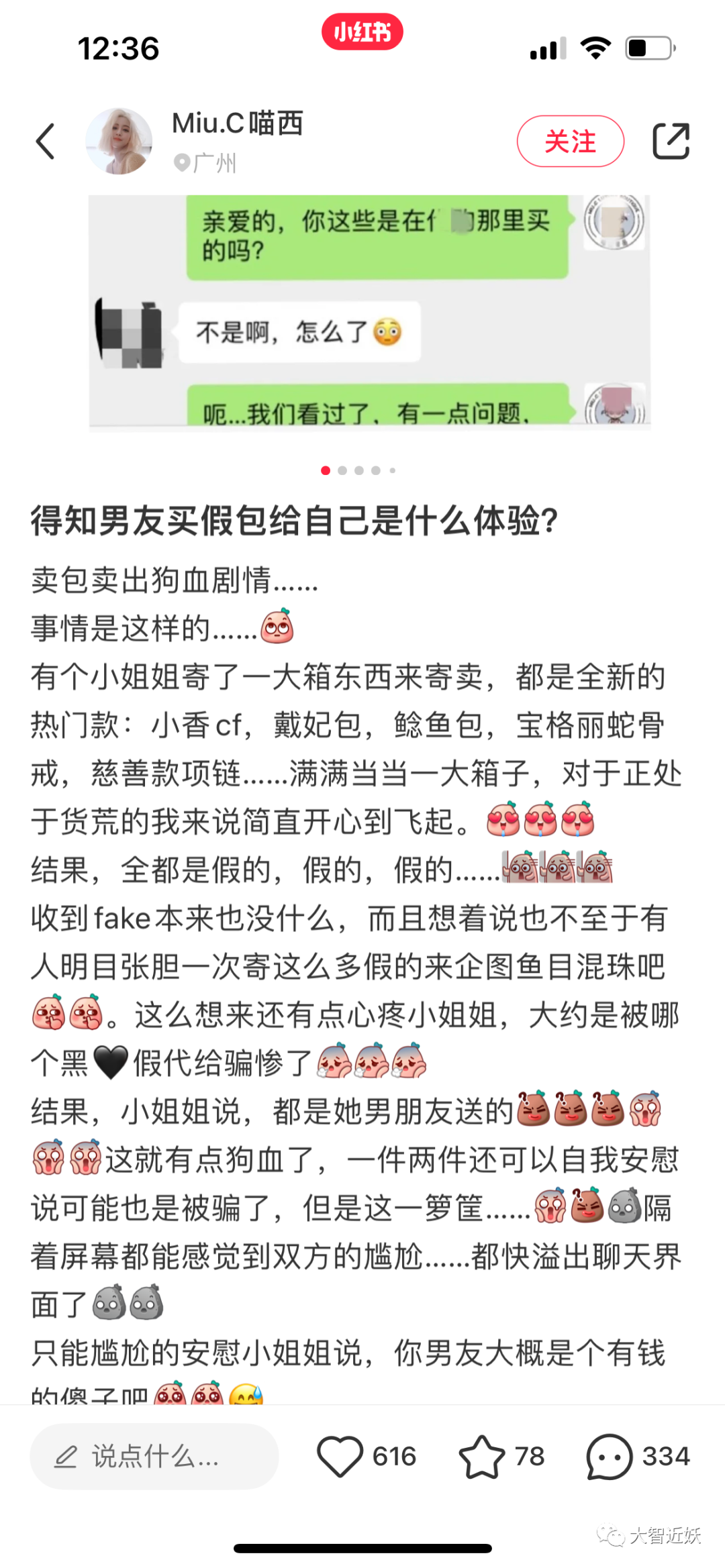Like the post with heart icon

tap(340, 1457)
